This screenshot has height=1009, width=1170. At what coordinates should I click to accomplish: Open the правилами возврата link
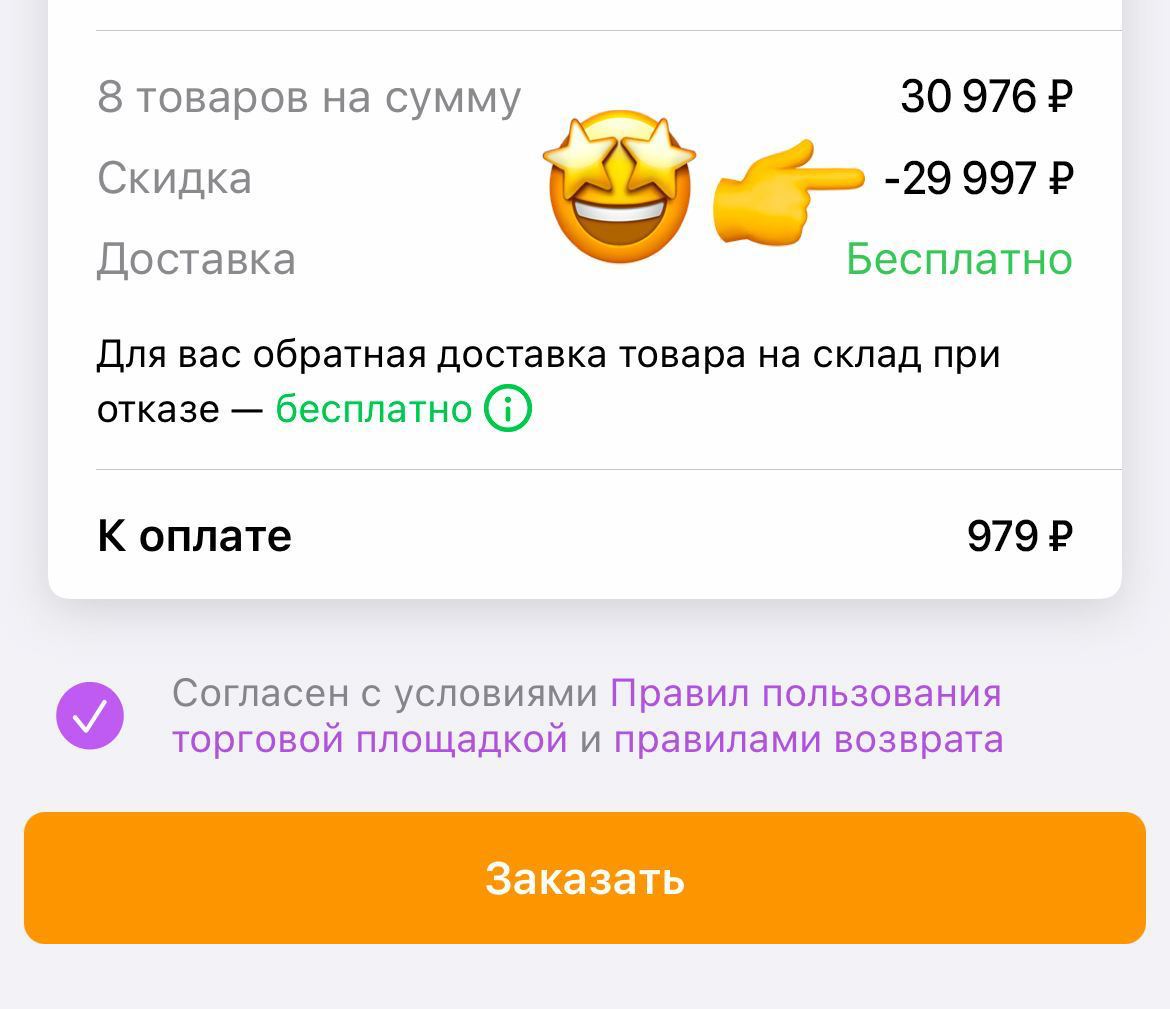pos(808,740)
